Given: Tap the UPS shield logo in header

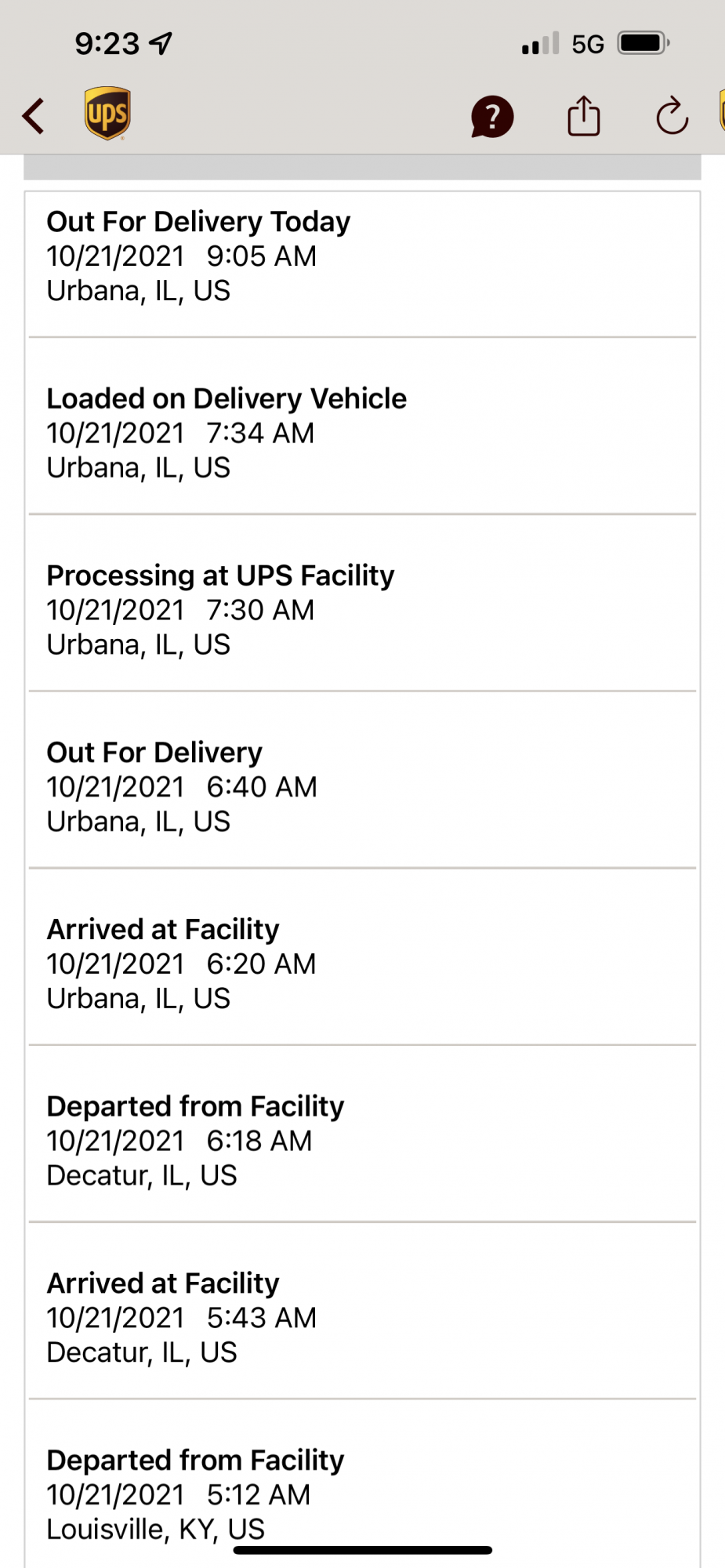Looking at the screenshot, I should coord(107,114).
